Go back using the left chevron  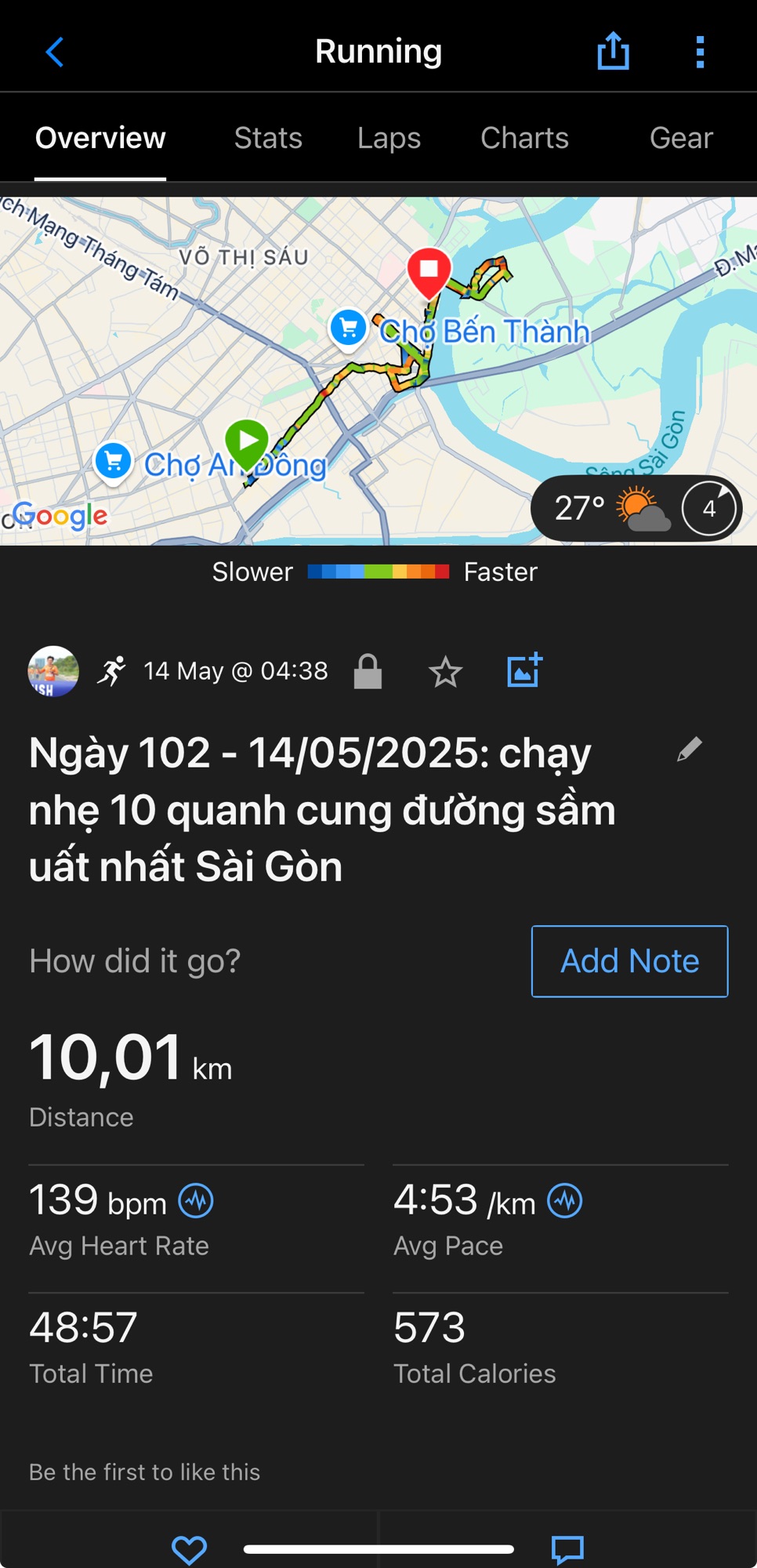53,51
